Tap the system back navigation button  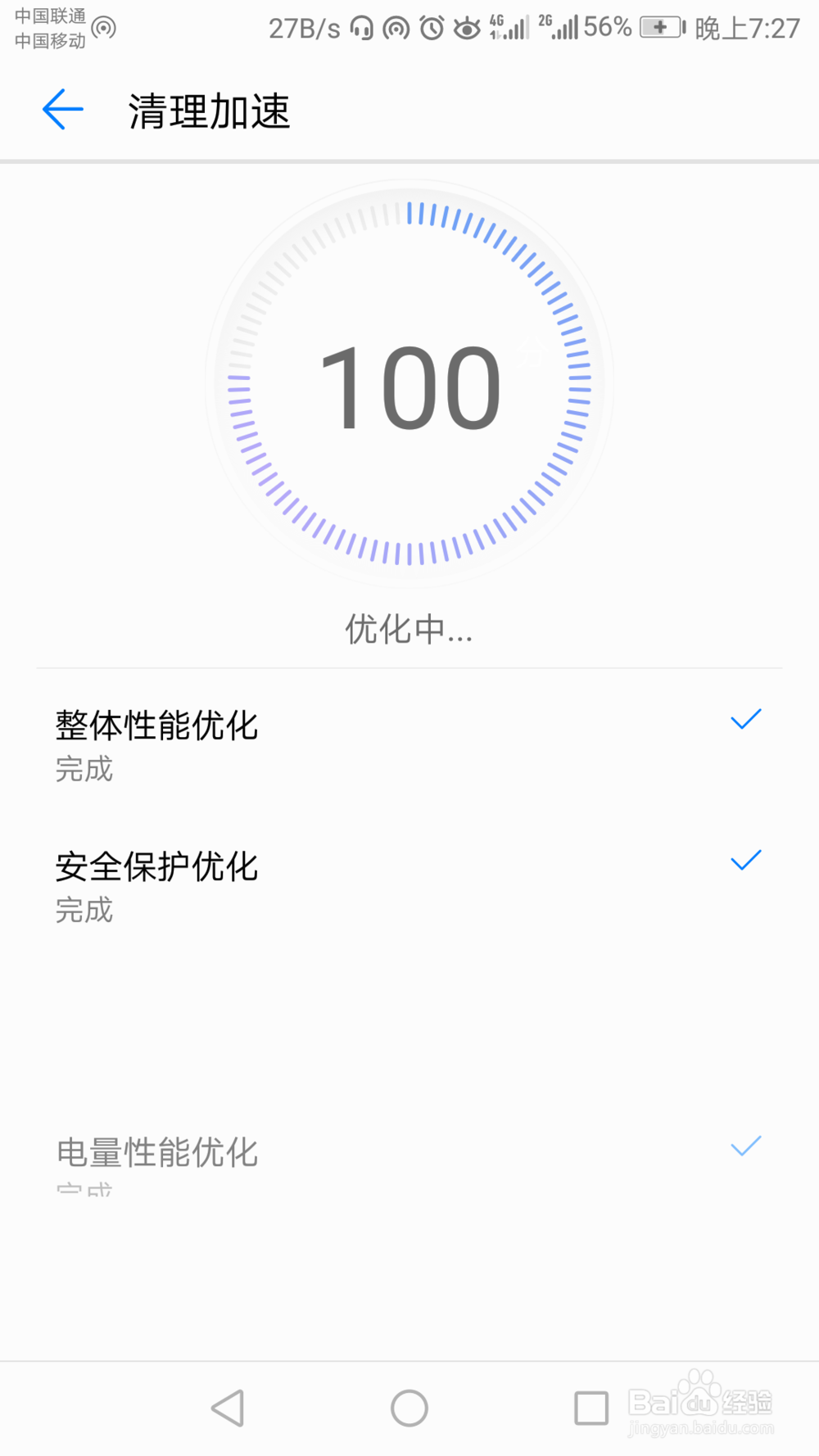[228, 1408]
